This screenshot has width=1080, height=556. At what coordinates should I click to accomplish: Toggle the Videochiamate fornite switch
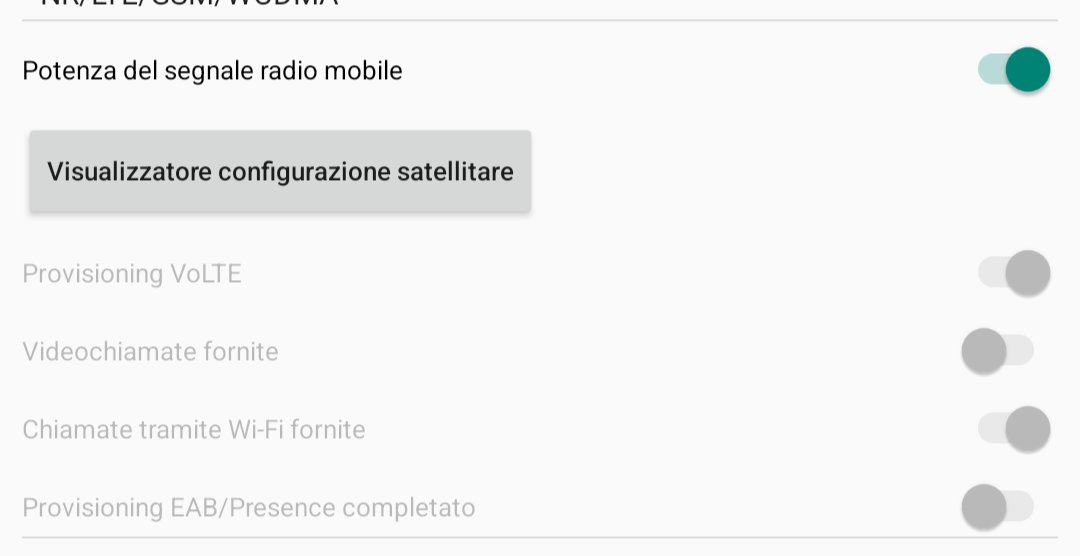(998, 351)
